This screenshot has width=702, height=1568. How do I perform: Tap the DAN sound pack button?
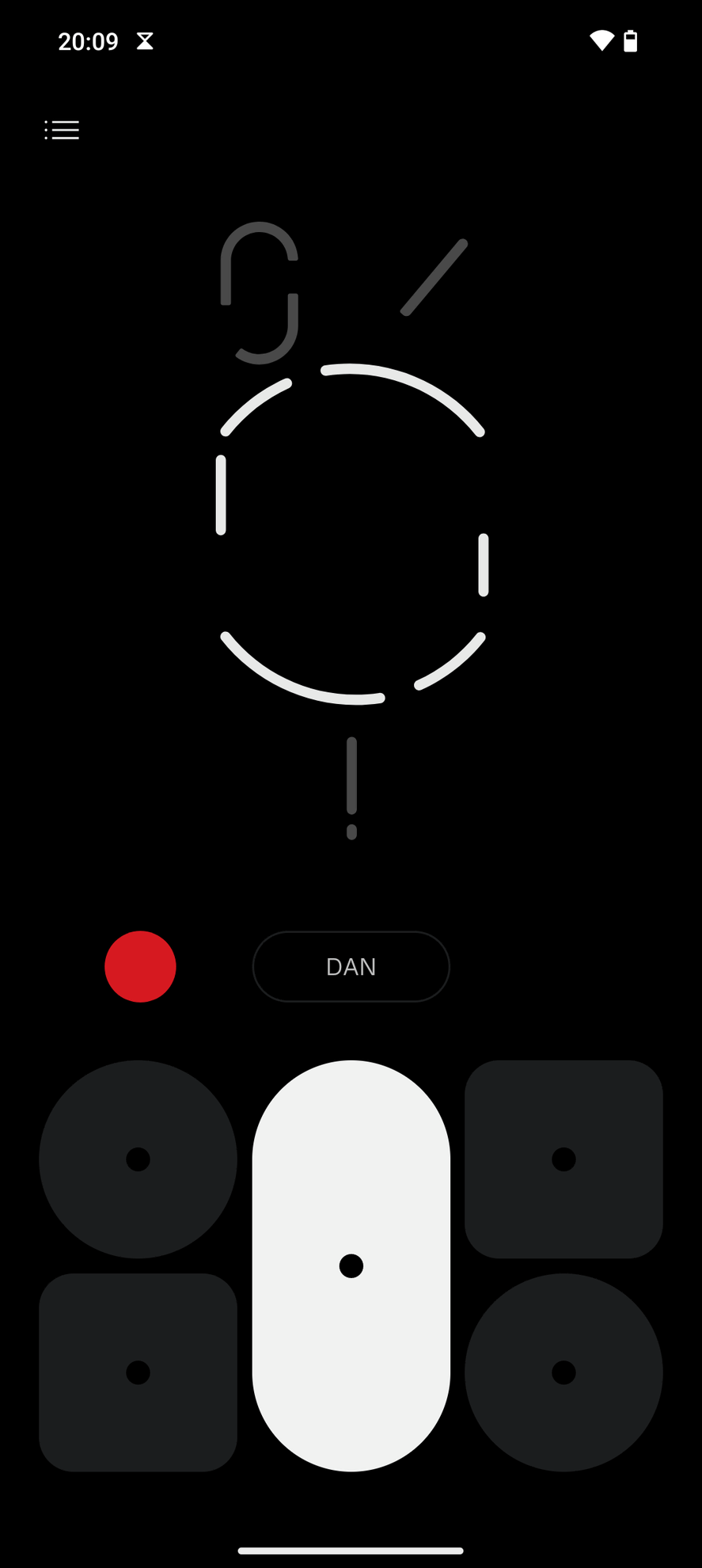pos(351,966)
